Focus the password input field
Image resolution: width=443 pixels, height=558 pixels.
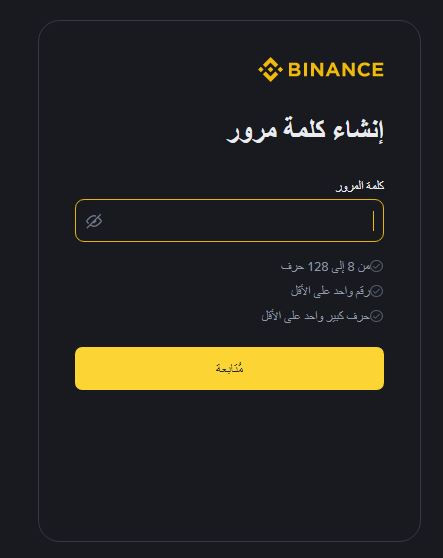pyautogui.click(x=230, y=221)
